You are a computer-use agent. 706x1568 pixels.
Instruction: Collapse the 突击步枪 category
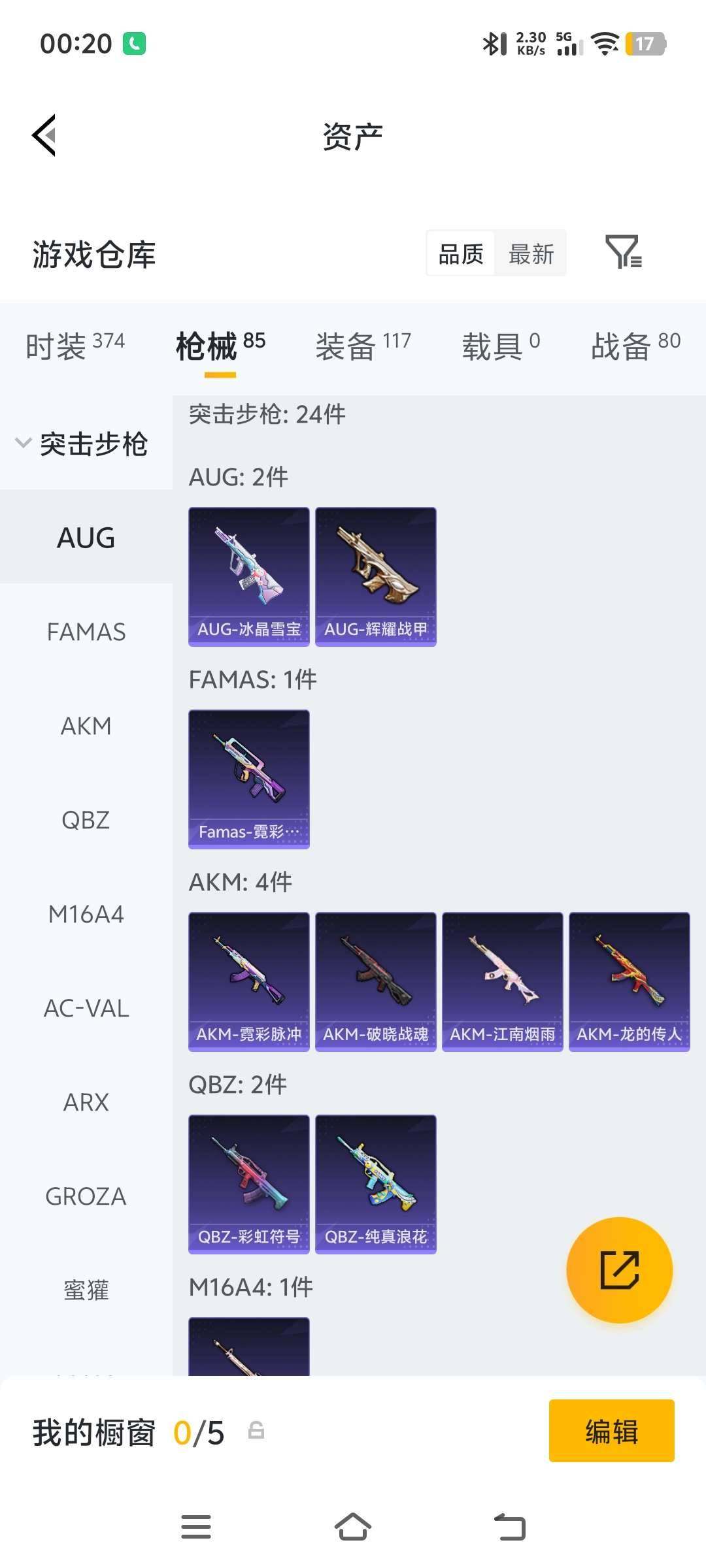click(82, 444)
